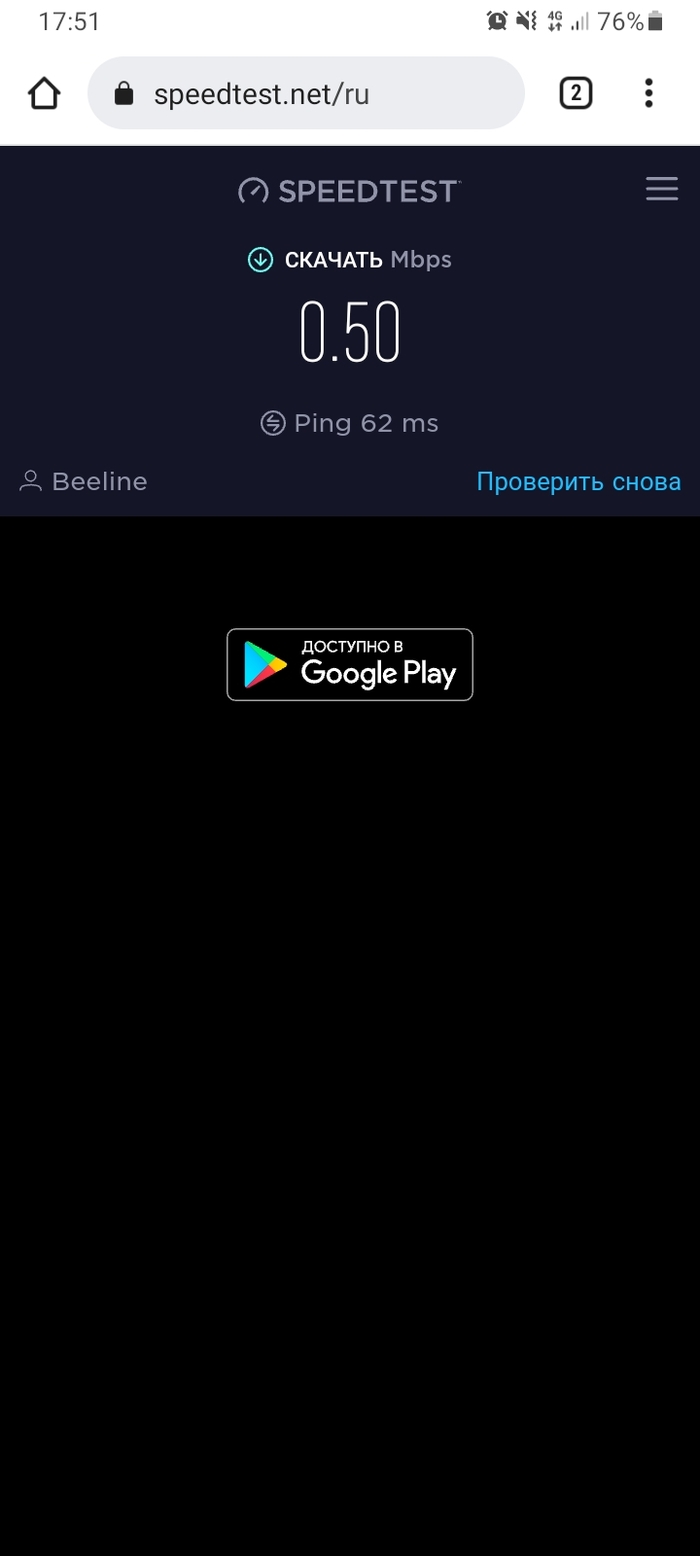Viewport: 700px width, 1556px height.
Task: Tap Проверить снова to rerun the test
Action: click(578, 482)
